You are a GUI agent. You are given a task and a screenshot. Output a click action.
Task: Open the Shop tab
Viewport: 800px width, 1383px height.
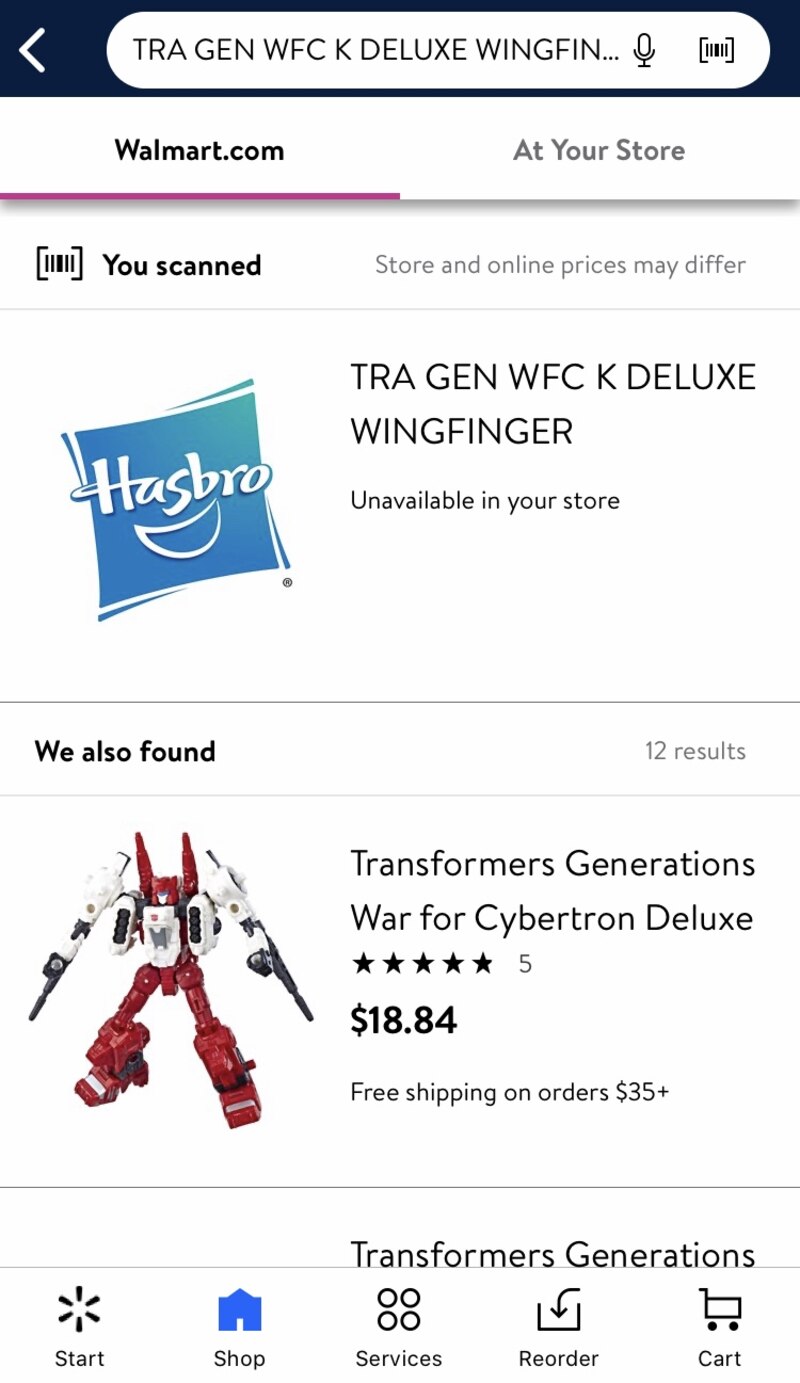point(239,1327)
